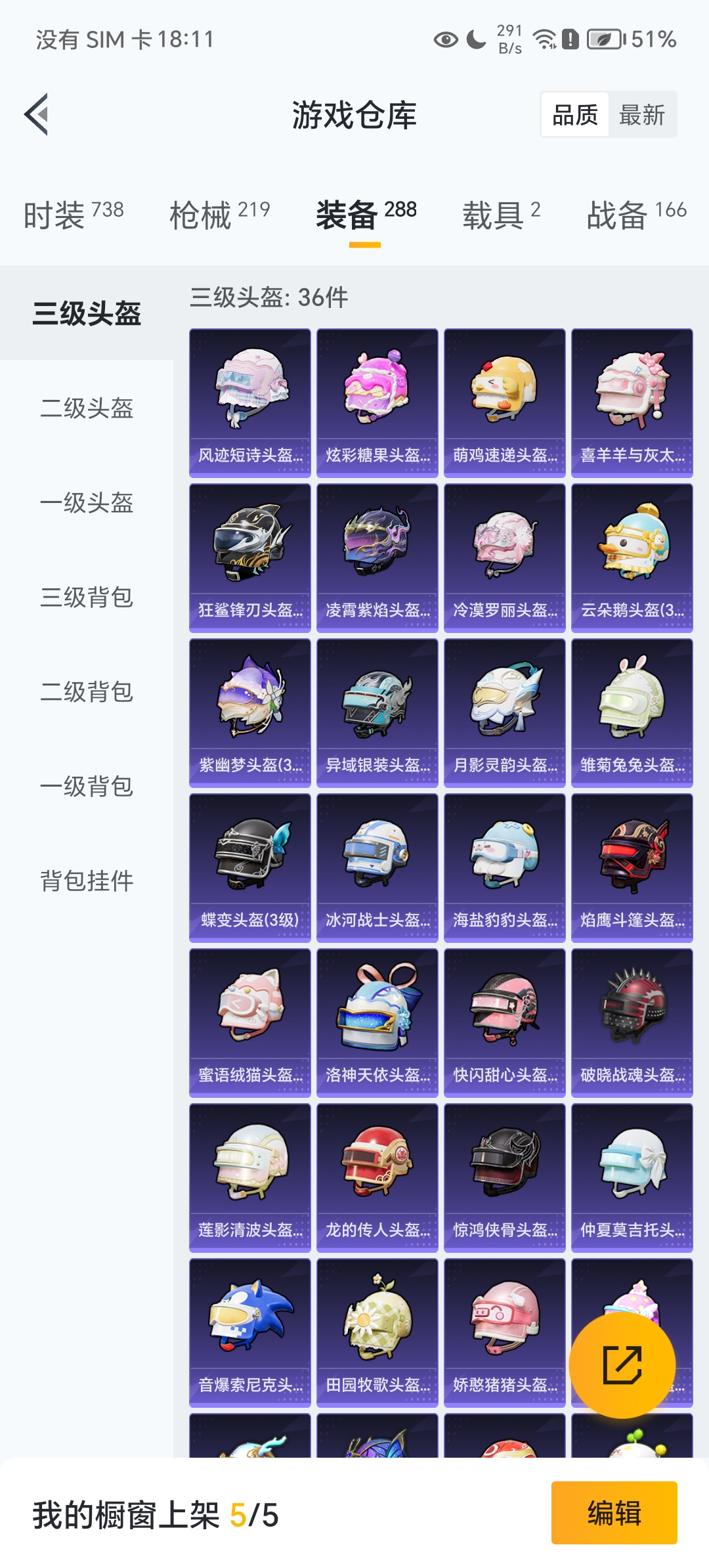Open the 战备 tab
709x1568 pixels.
pyautogui.click(x=636, y=215)
